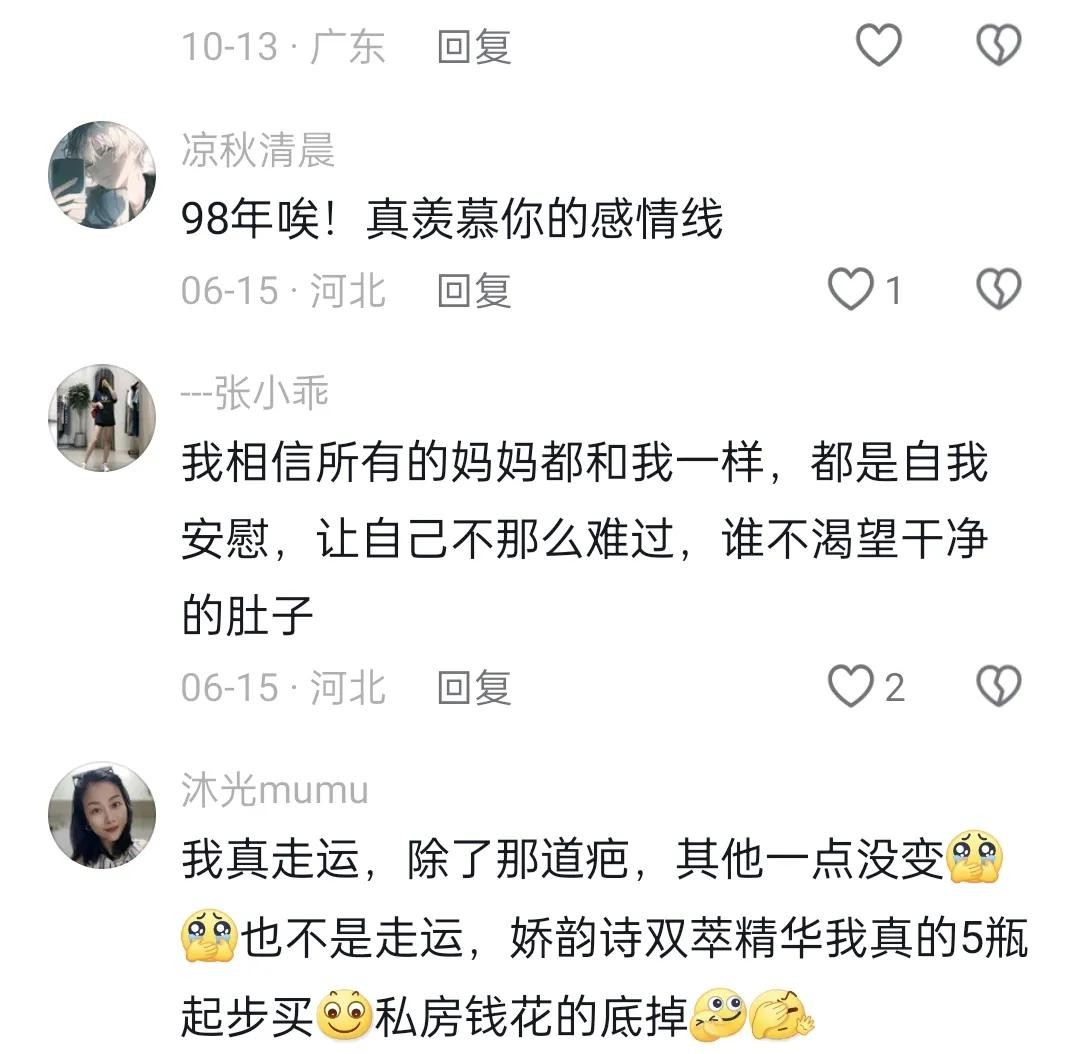
Task: Open the profile name ---张小乖
Action: click(x=255, y=393)
